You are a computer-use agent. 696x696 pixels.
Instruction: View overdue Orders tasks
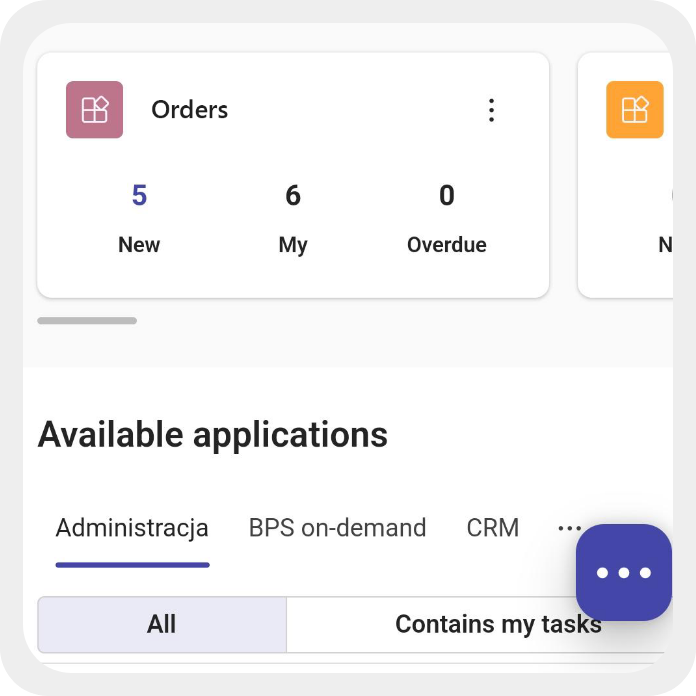pos(446,217)
